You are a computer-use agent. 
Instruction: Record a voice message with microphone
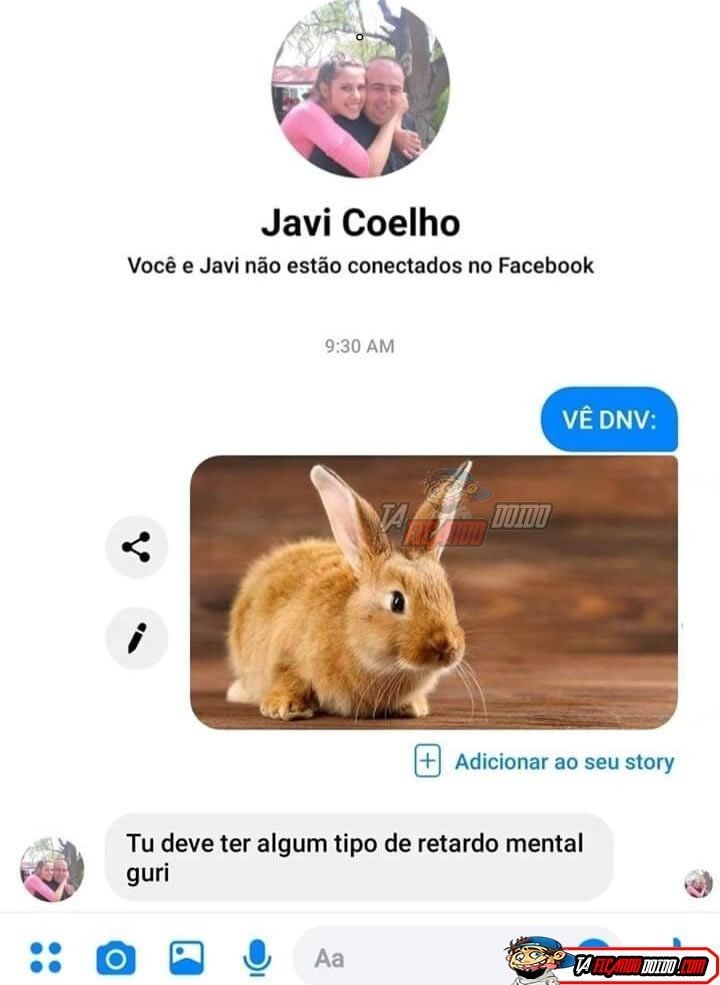(x=257, y=958)
